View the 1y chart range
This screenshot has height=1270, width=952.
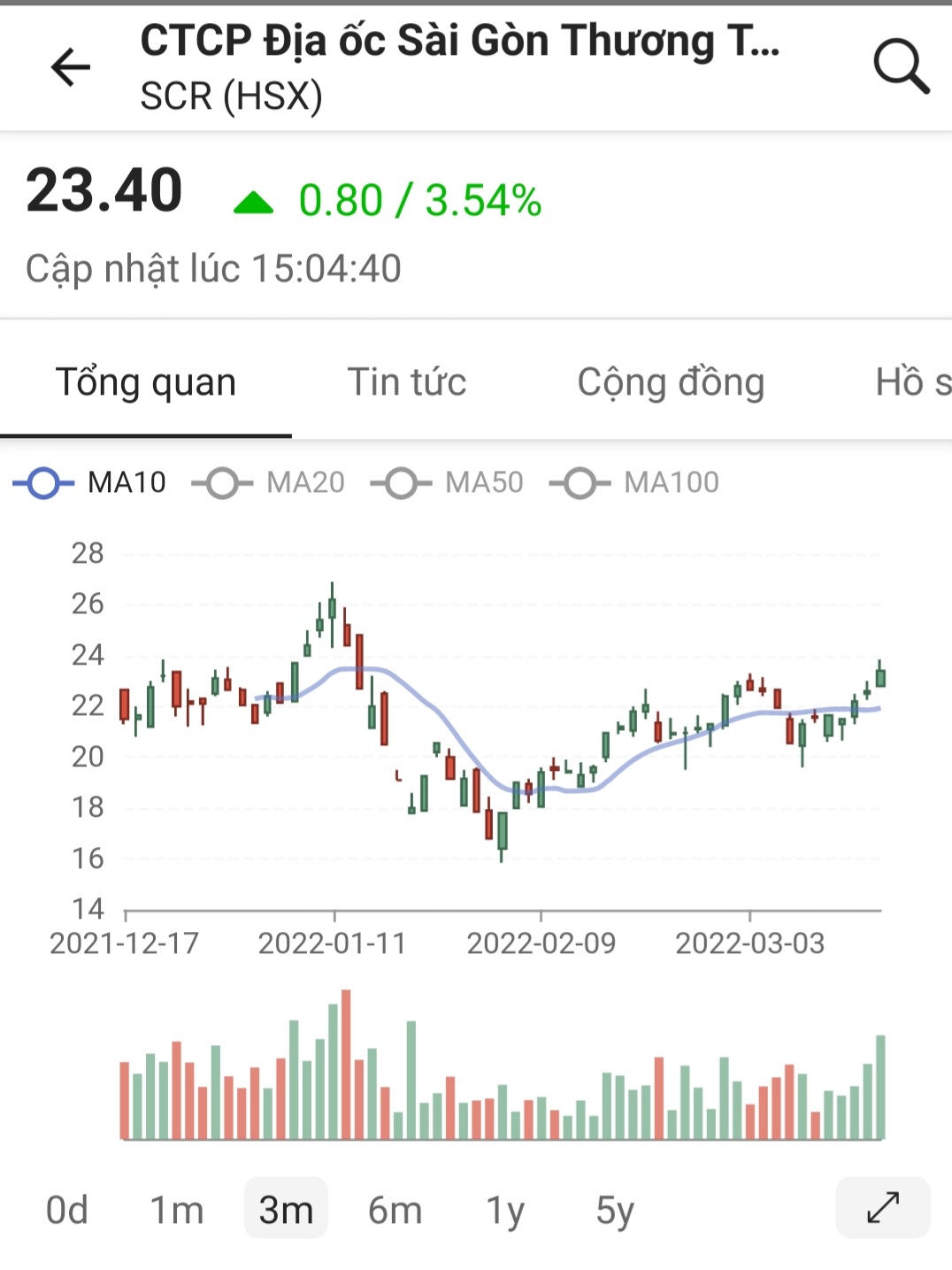505,1210
